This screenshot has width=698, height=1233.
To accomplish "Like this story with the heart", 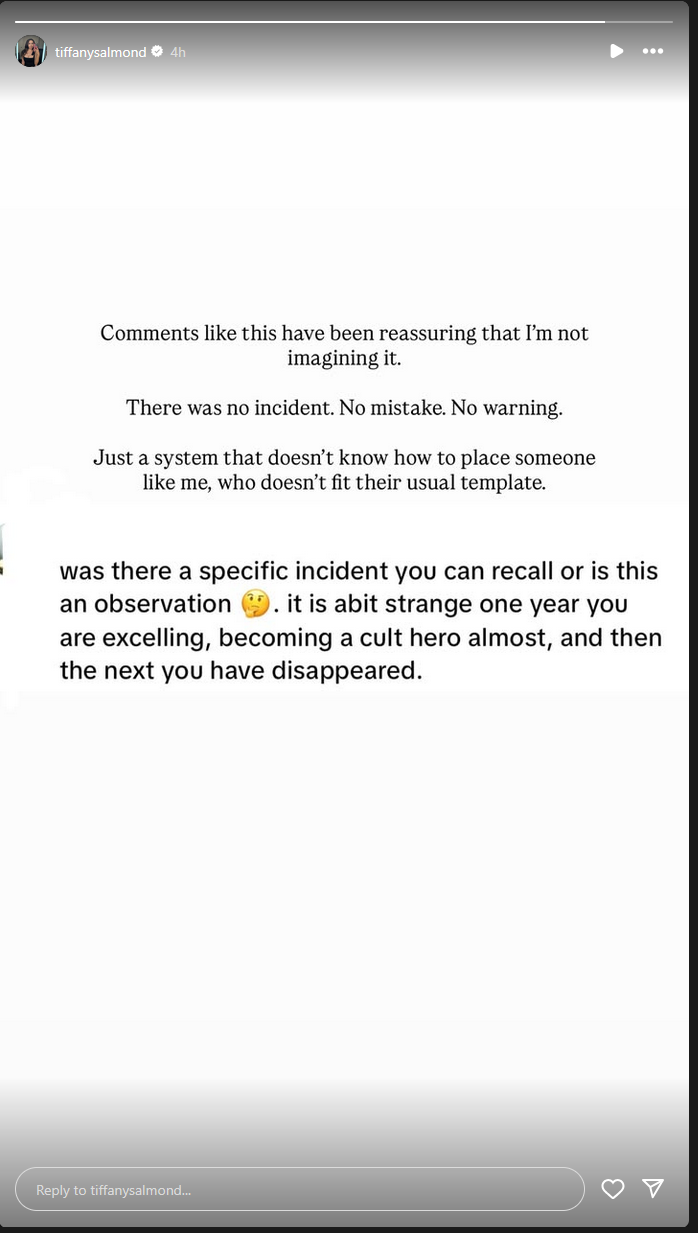I will tap(613, 1188).
